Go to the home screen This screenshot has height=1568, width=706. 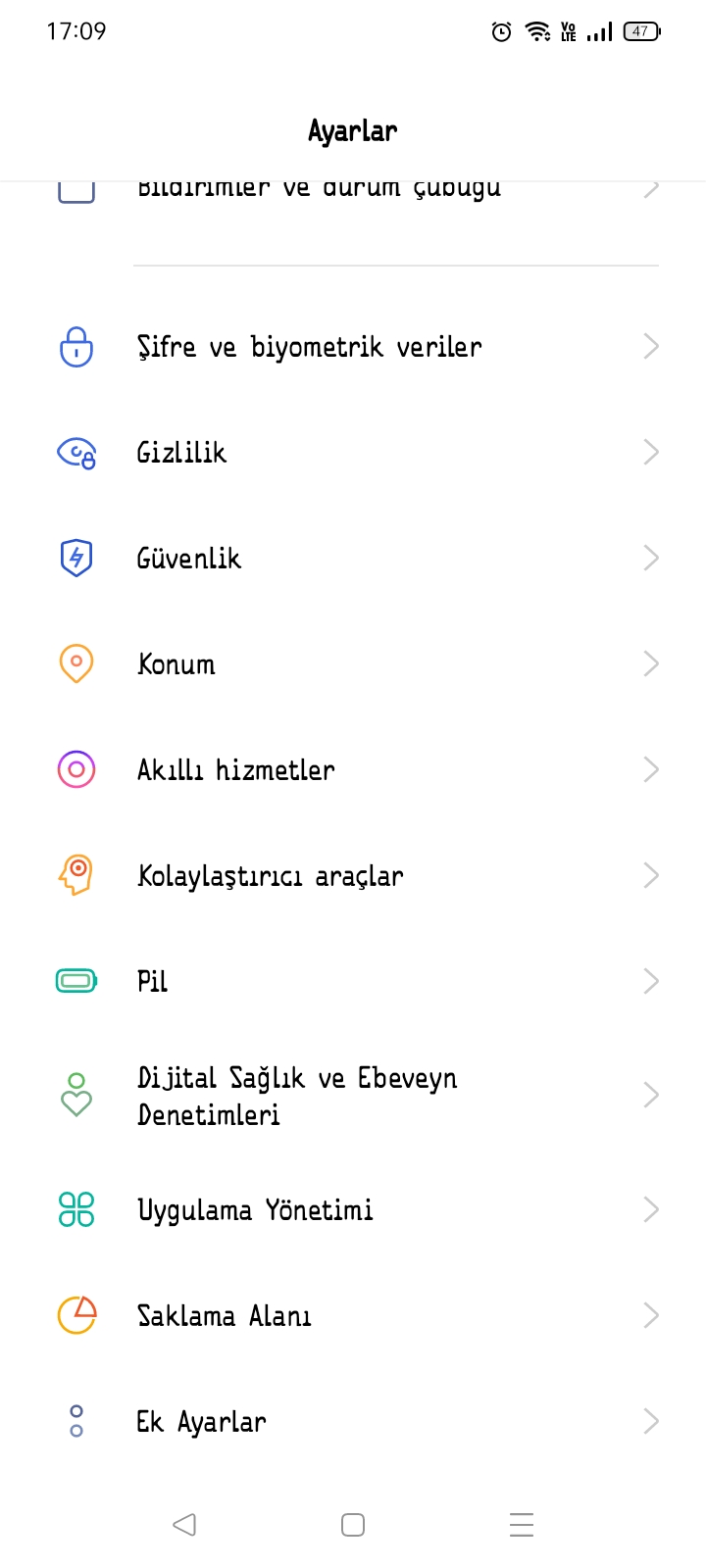pos(353,1525)
